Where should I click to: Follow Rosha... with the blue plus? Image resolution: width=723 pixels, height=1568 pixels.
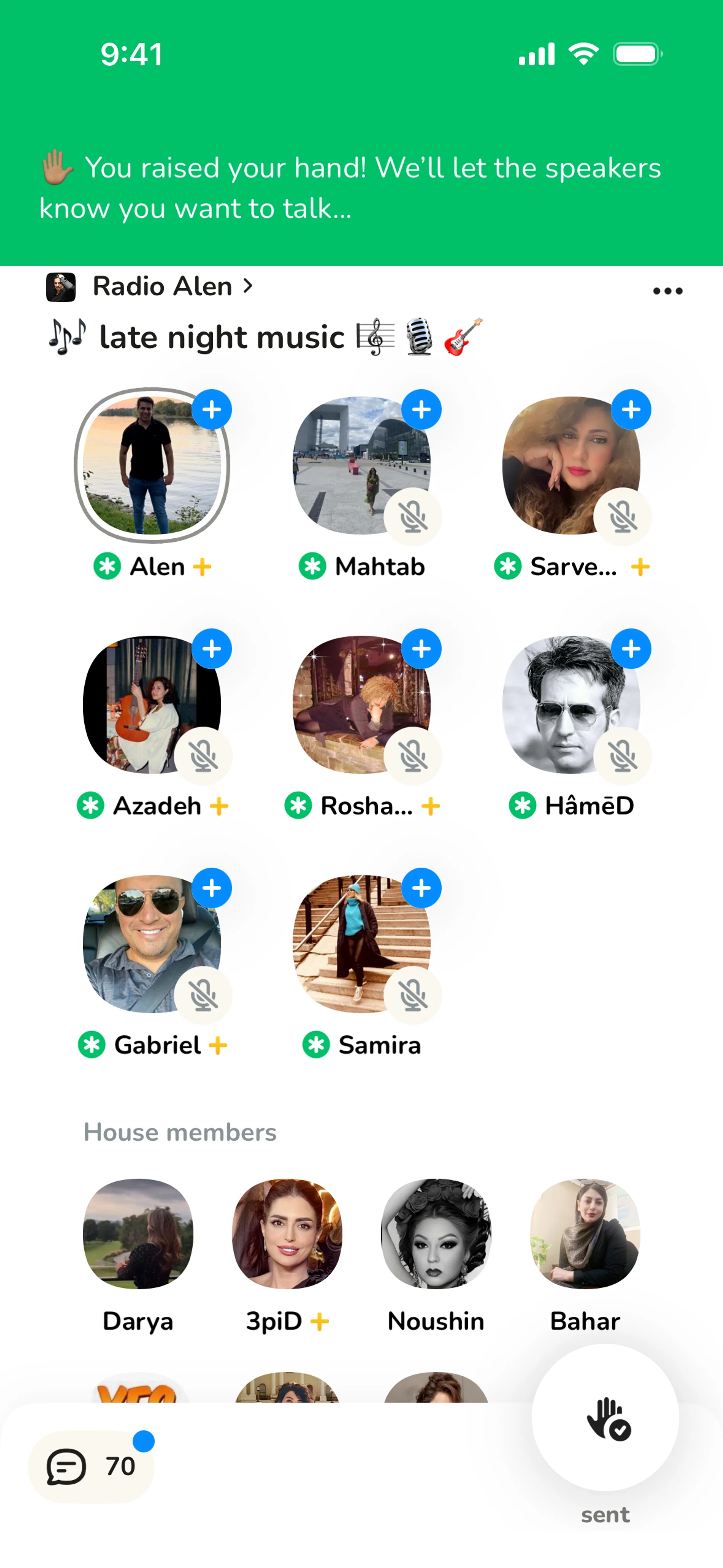tap(421, 649)
